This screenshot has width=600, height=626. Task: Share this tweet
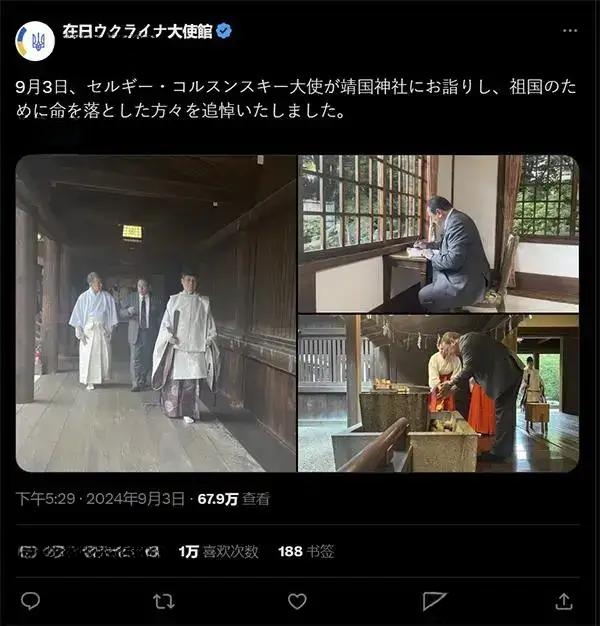(x=564, y=601)
